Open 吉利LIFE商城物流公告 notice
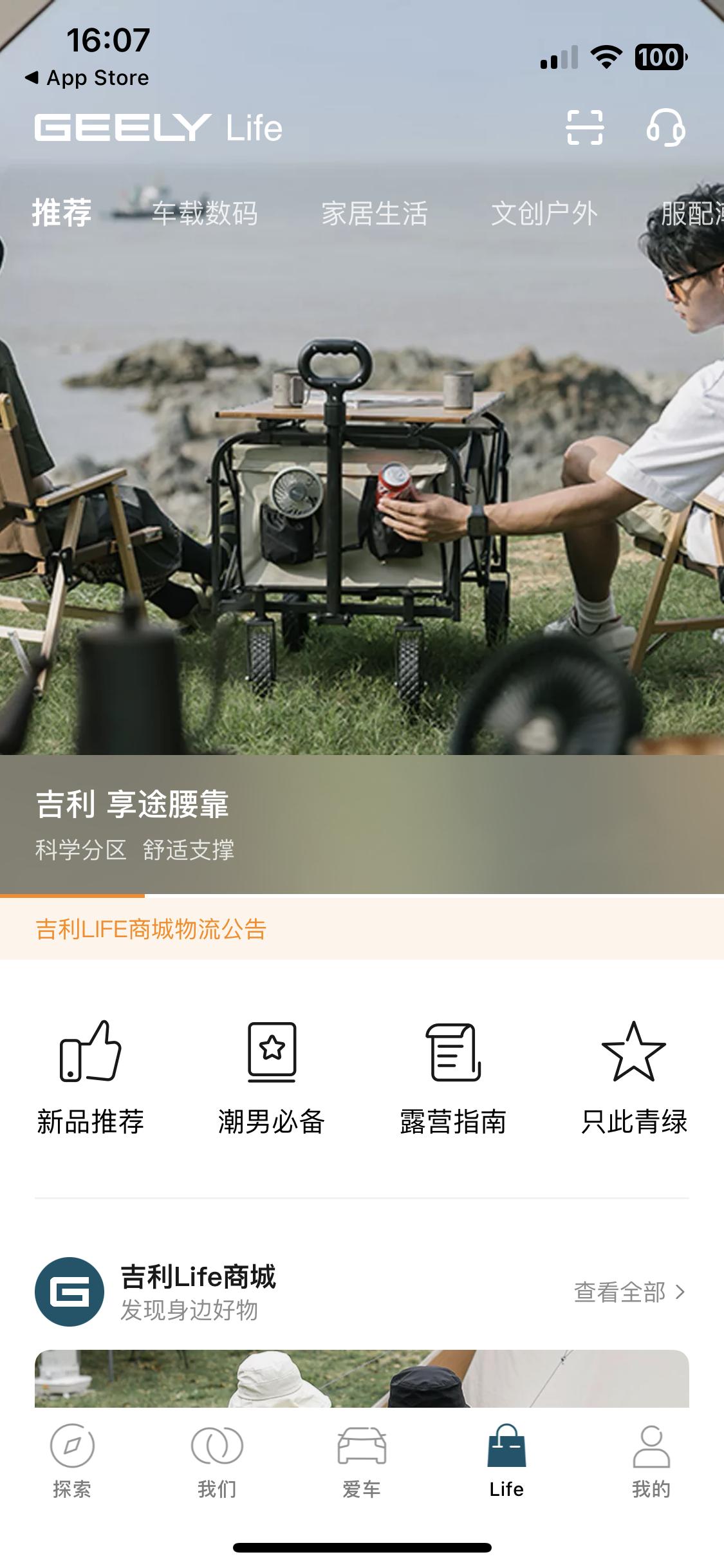Screen dimensions: 724x1568 [151, 929]
